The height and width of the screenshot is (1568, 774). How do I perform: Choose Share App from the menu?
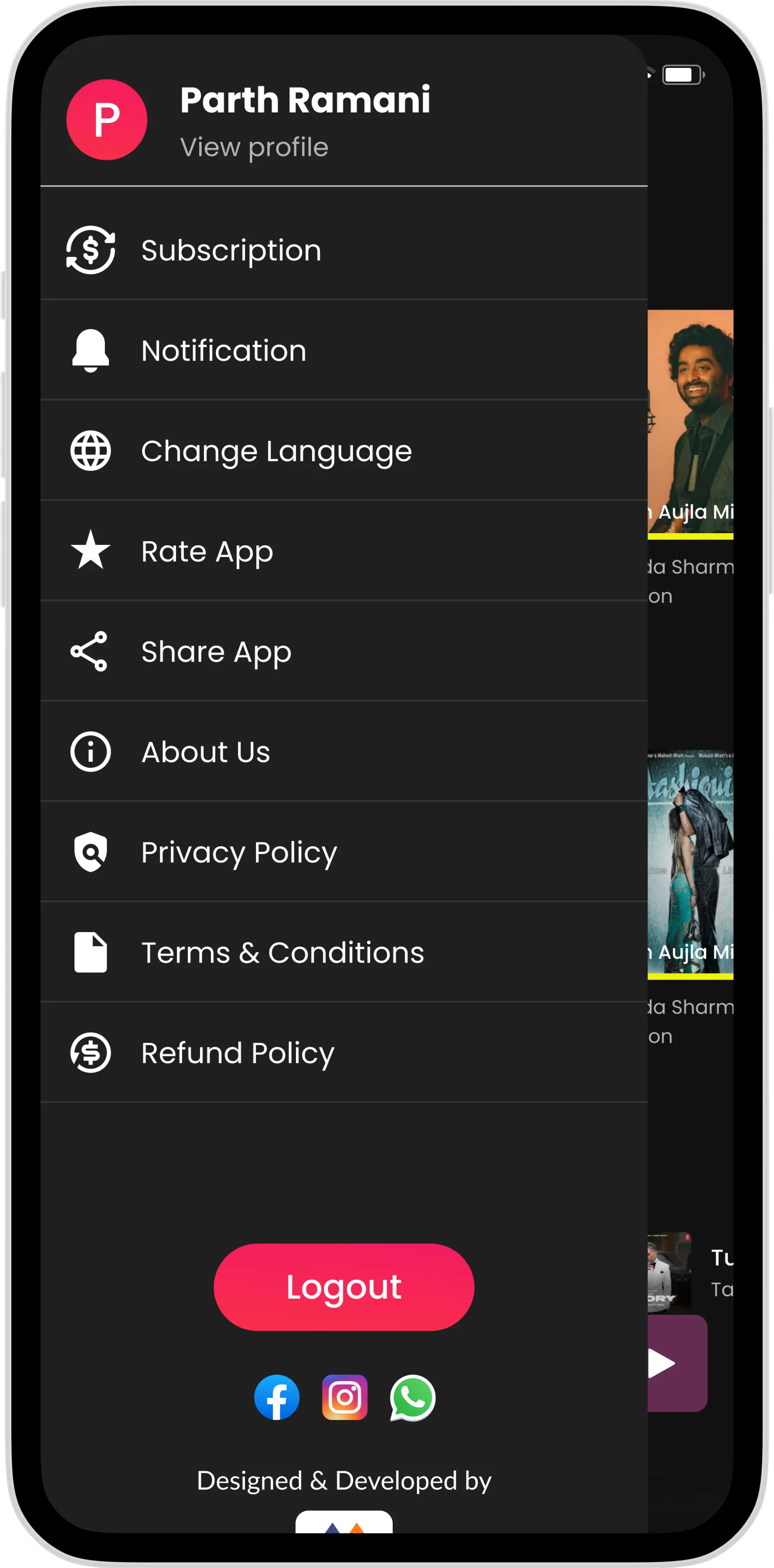216,652
